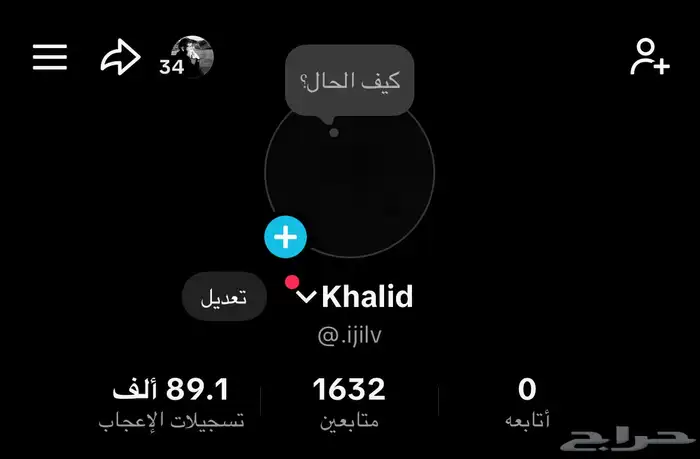The width and height of the screenshot is (700, 459).
Task: View the 1632 متابعين followers list
Action: 349,402
